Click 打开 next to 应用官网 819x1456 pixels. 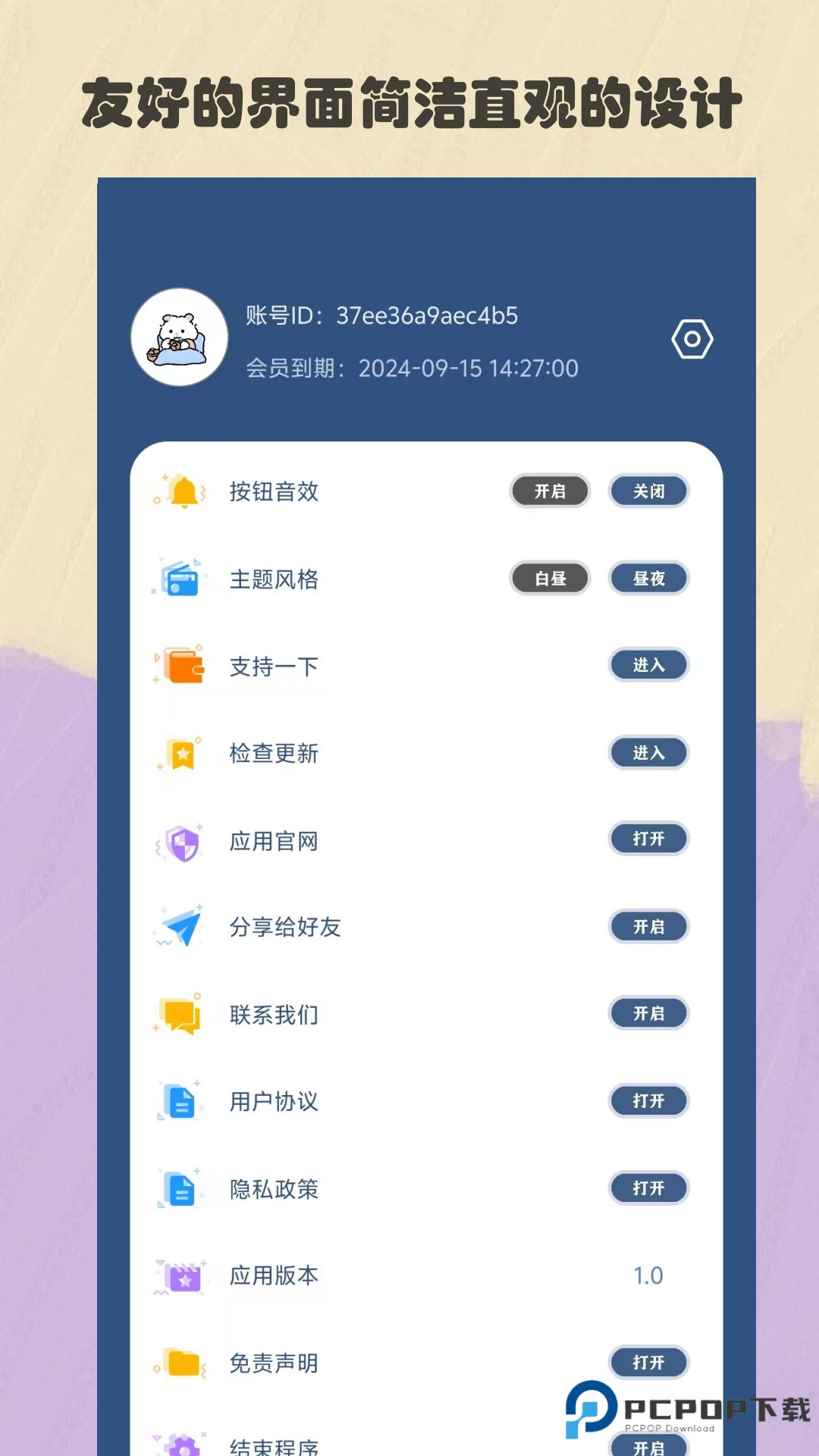coord(649,839)
